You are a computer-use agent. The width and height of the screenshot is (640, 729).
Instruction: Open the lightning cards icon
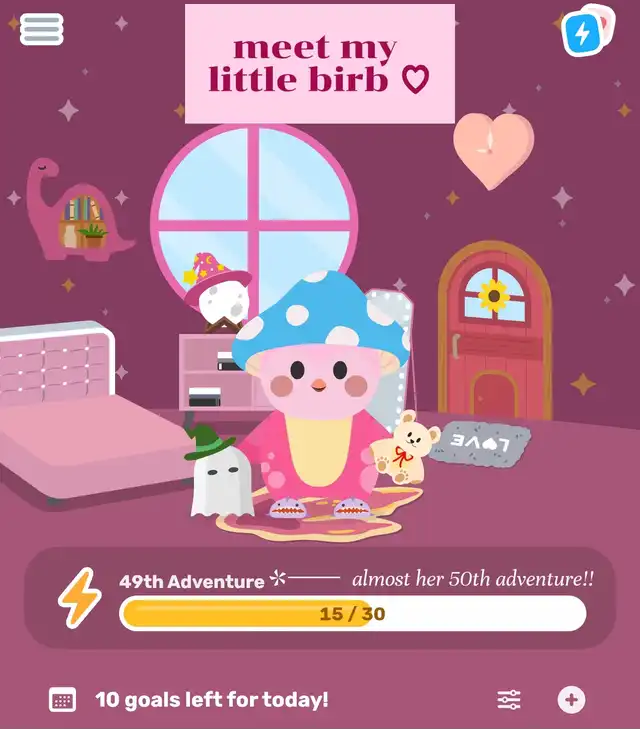585,31
